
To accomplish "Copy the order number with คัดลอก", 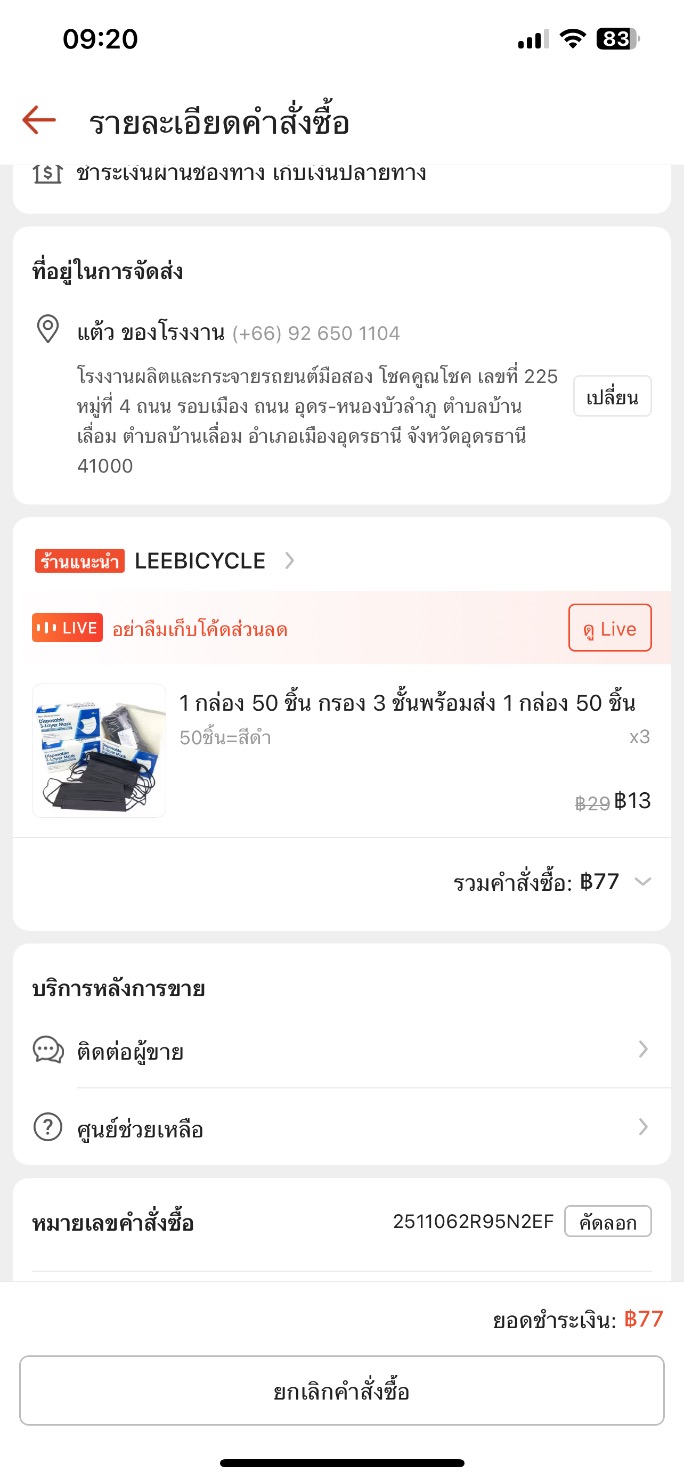I will coord(607,1222).
